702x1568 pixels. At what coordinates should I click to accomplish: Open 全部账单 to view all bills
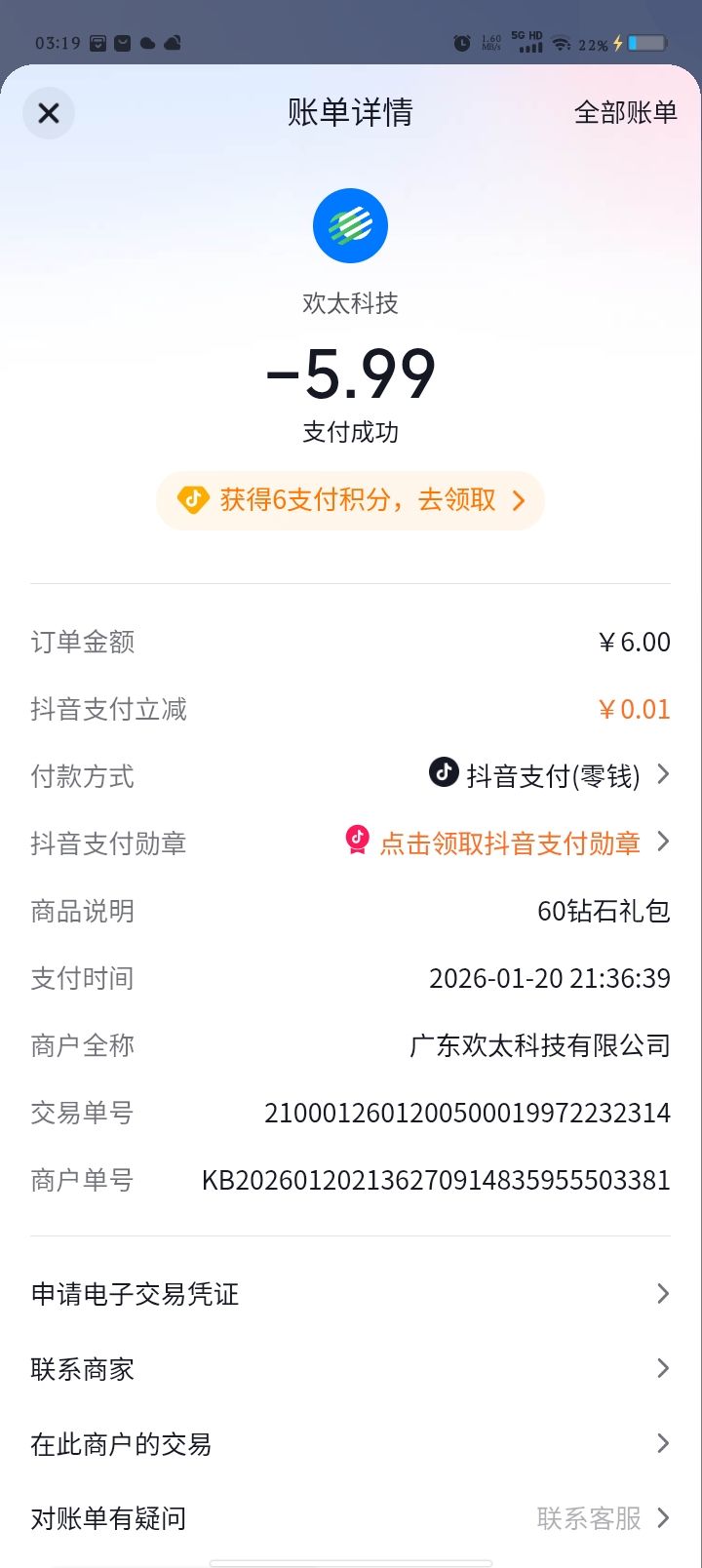pos(625,112)
